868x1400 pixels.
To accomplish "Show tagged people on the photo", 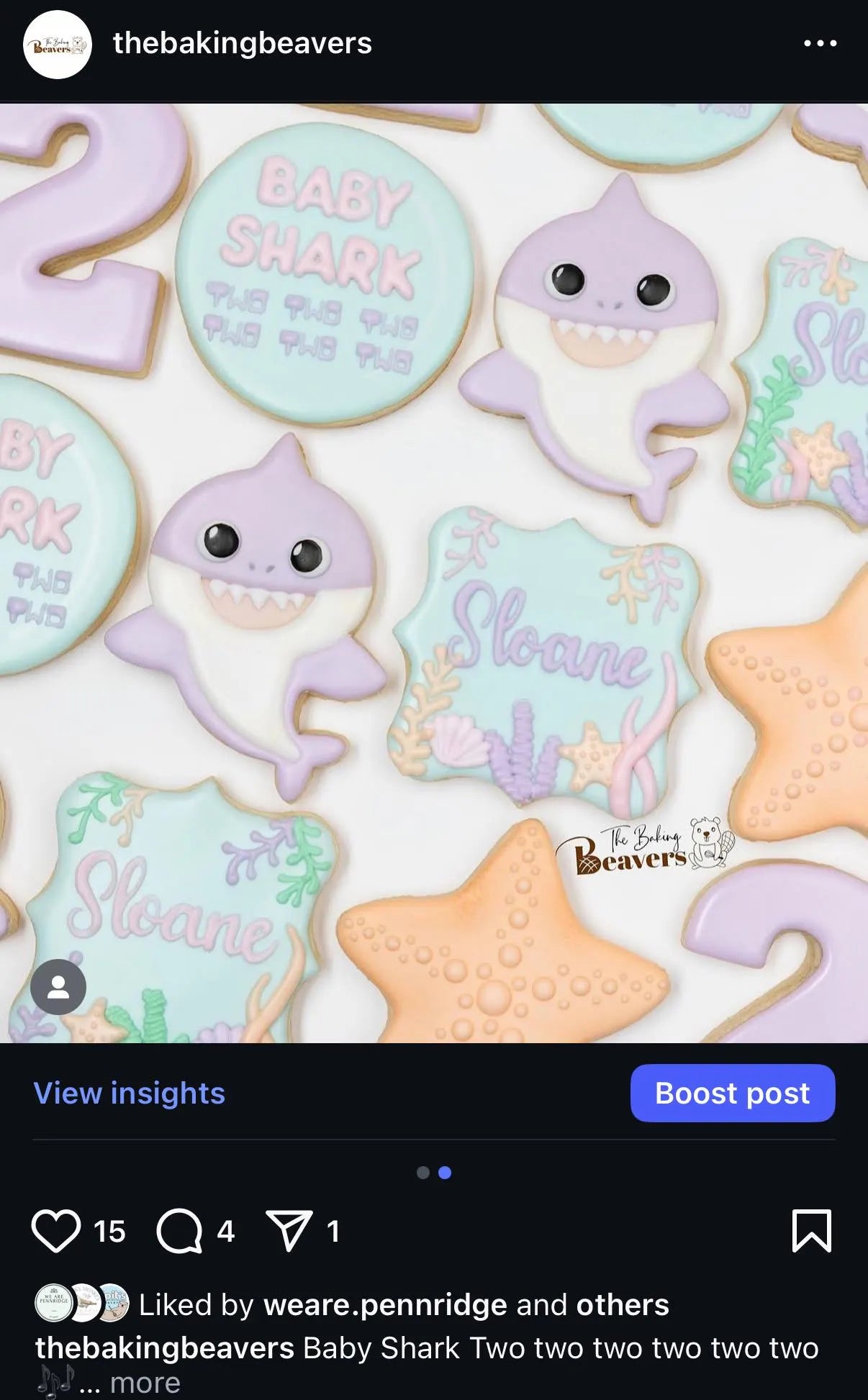I will (x=58, y=987).
